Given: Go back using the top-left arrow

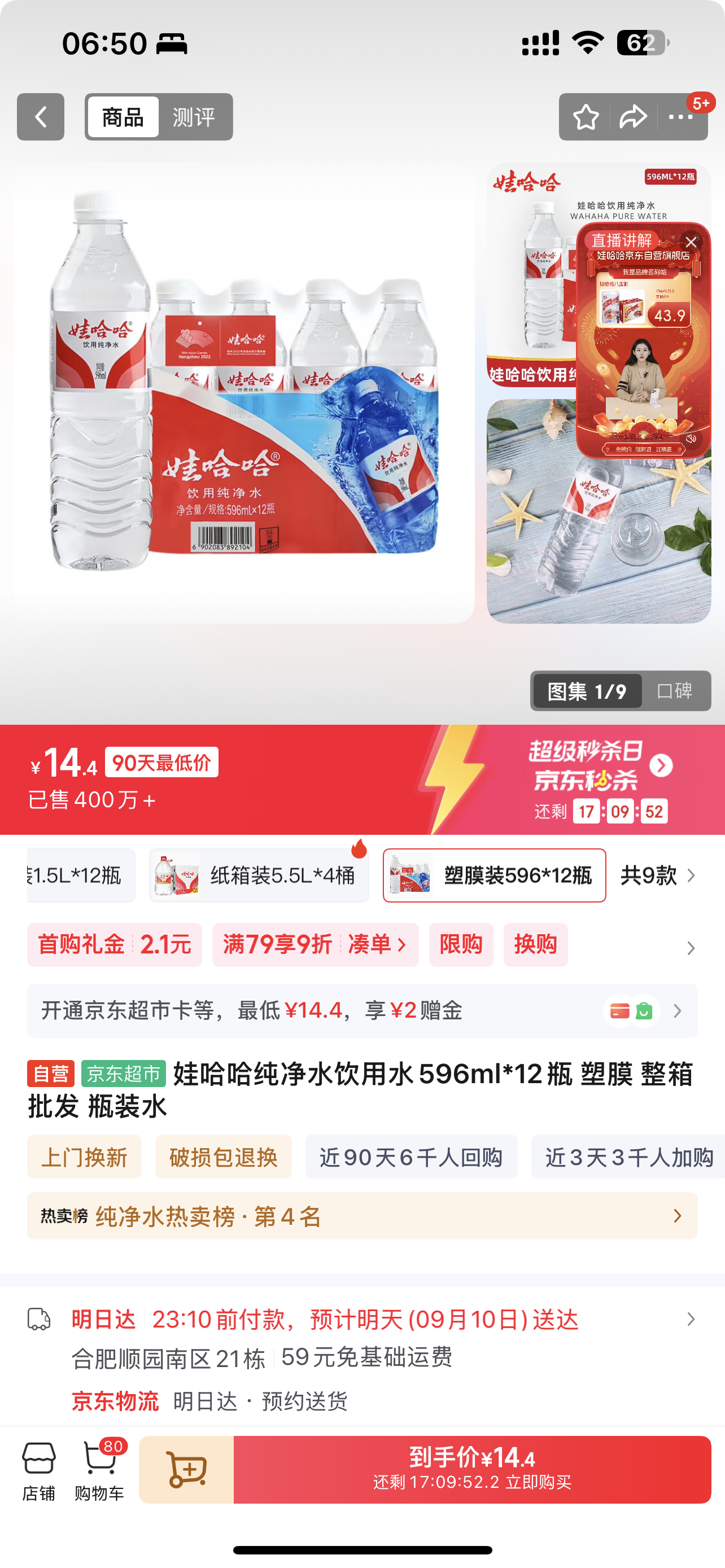Looking at the screenshot, I should point(40,117).
